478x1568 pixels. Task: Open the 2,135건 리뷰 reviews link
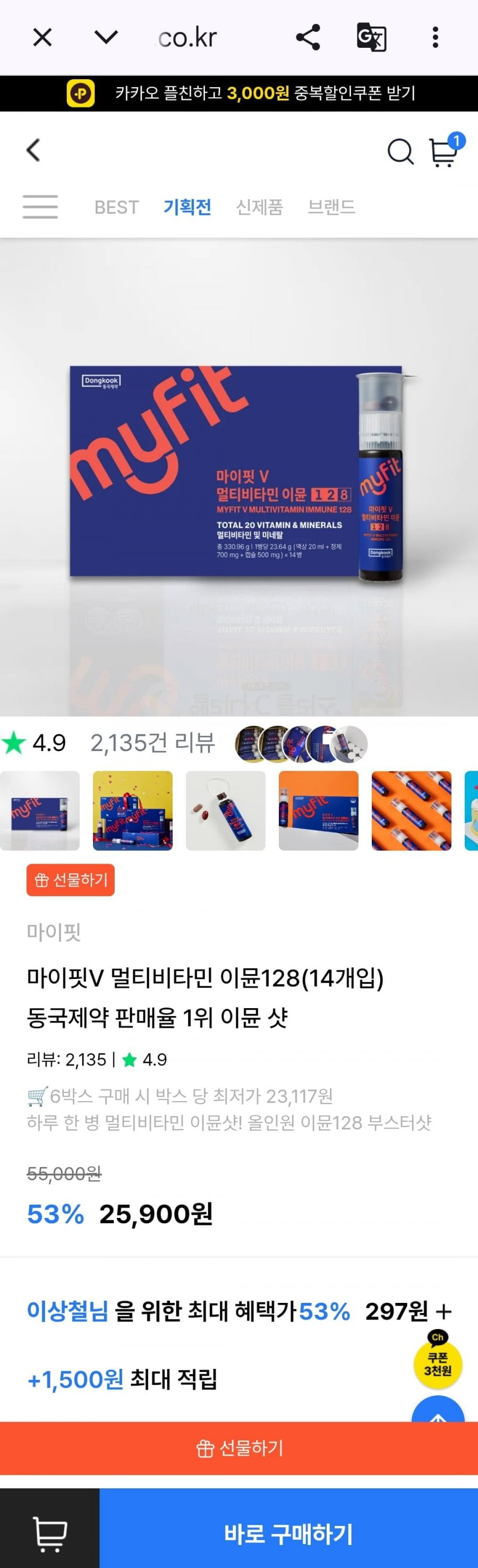[152, 743]
